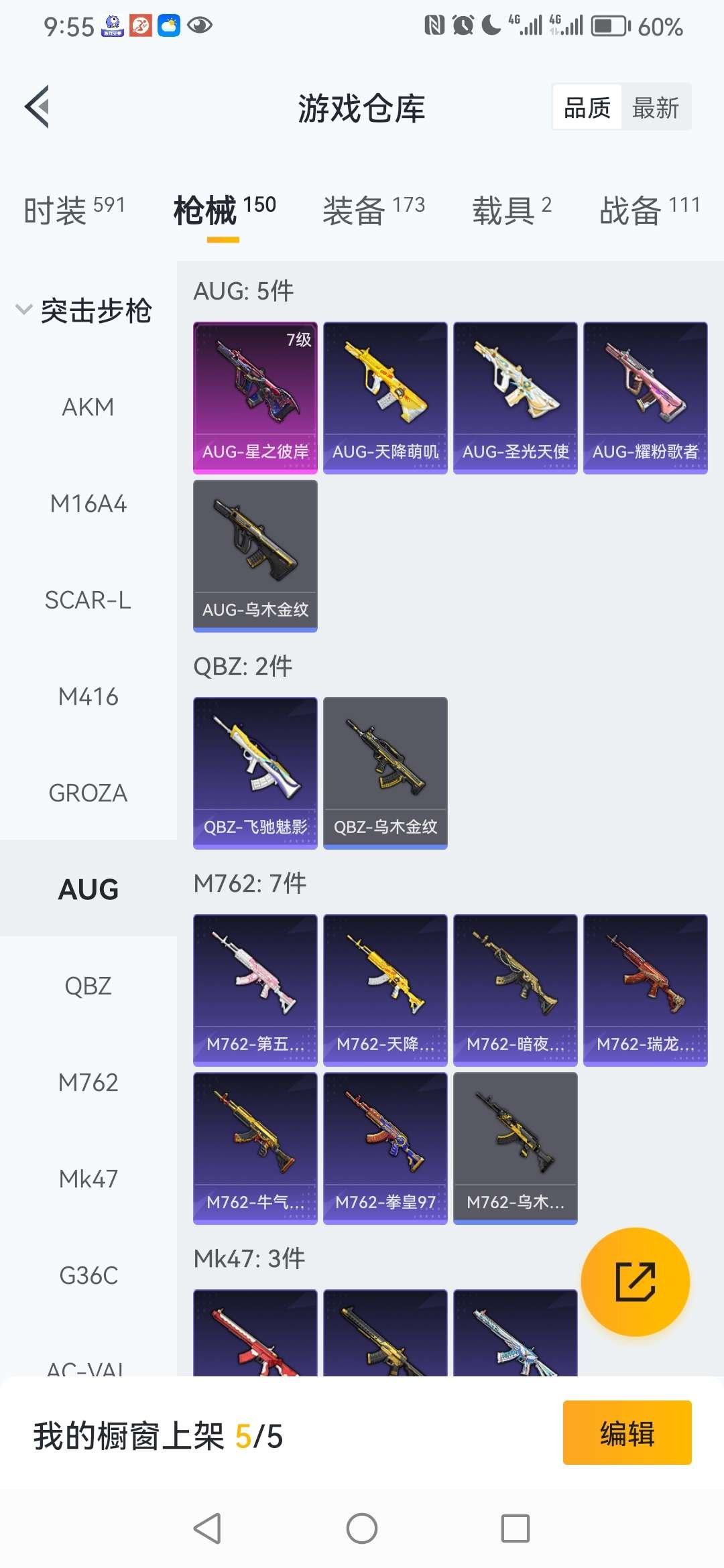This screenshot has width=724, height=1568.
Task: Switch to the 载具 tab
Action: (511, 210)
